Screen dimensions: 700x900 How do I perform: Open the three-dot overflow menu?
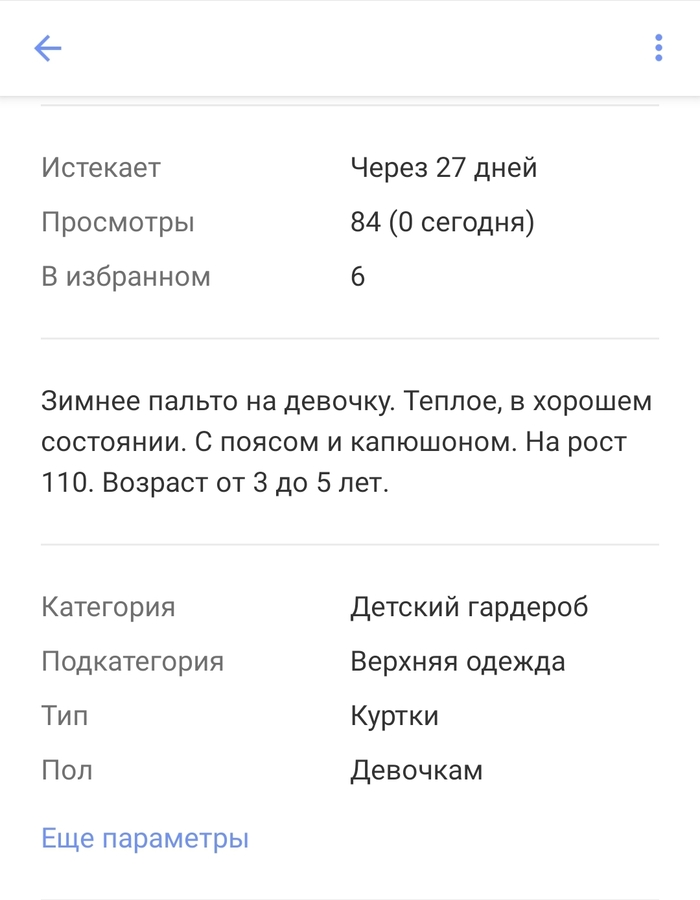(658, 48)
